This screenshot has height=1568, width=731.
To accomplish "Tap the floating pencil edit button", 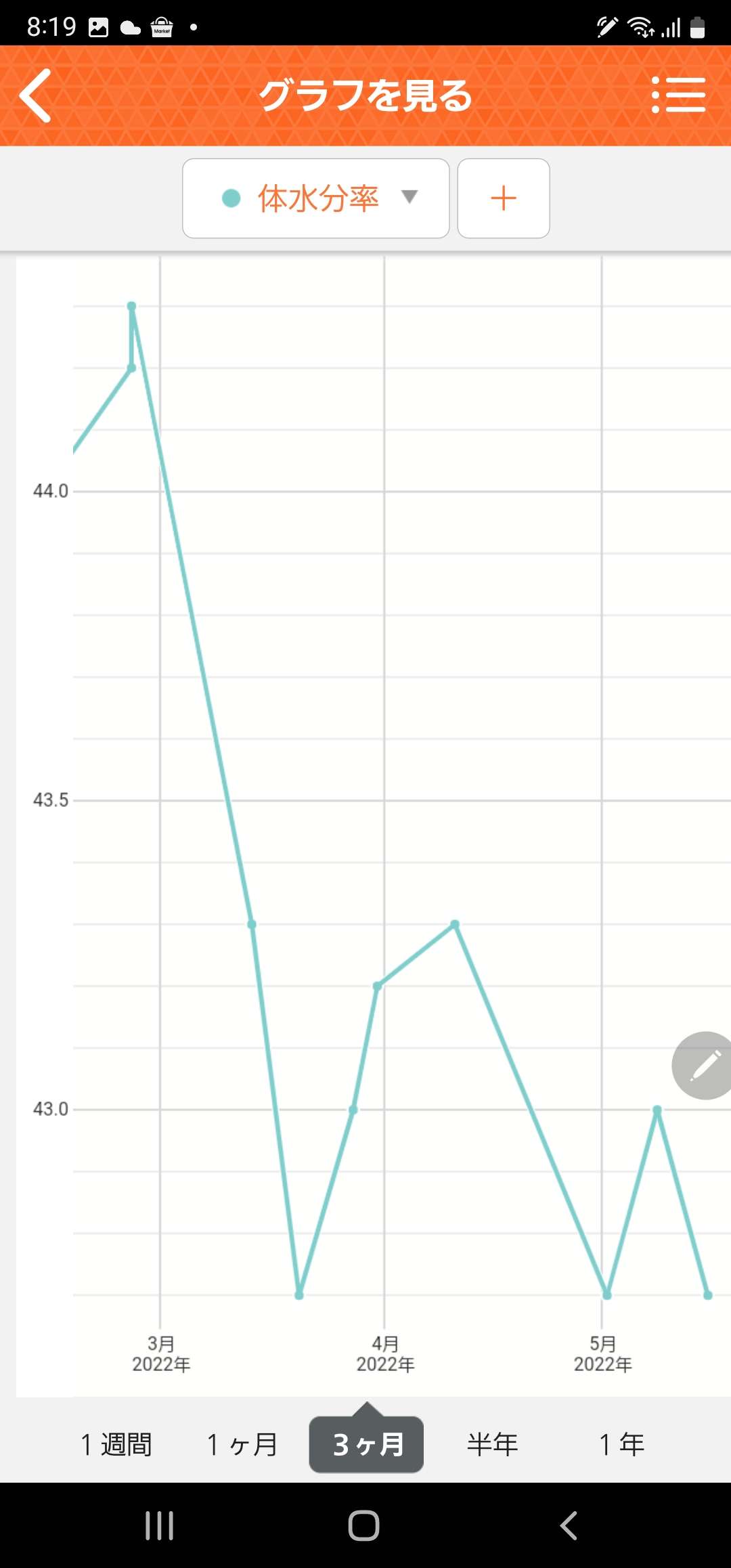I will (702, 1066).
